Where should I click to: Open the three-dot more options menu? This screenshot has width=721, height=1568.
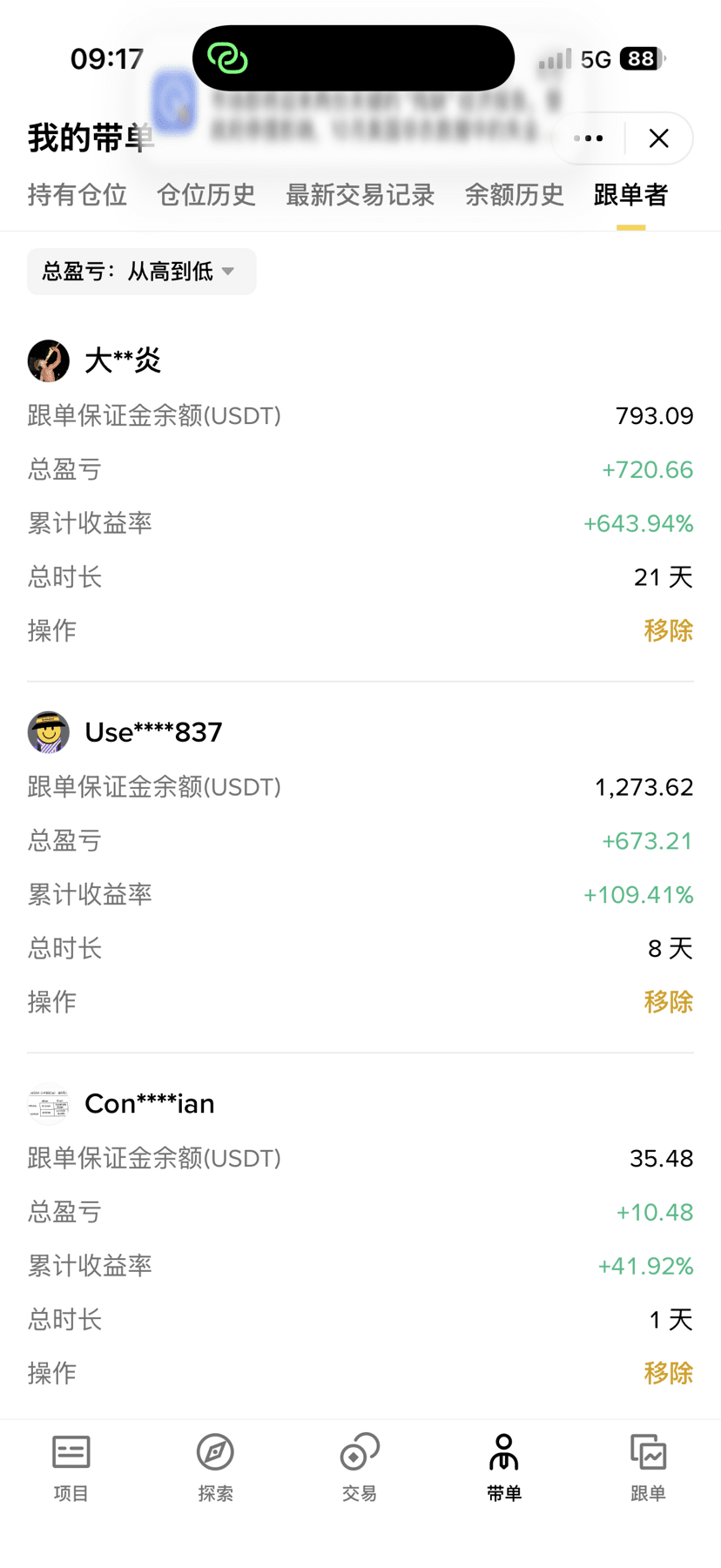(590, 138)
